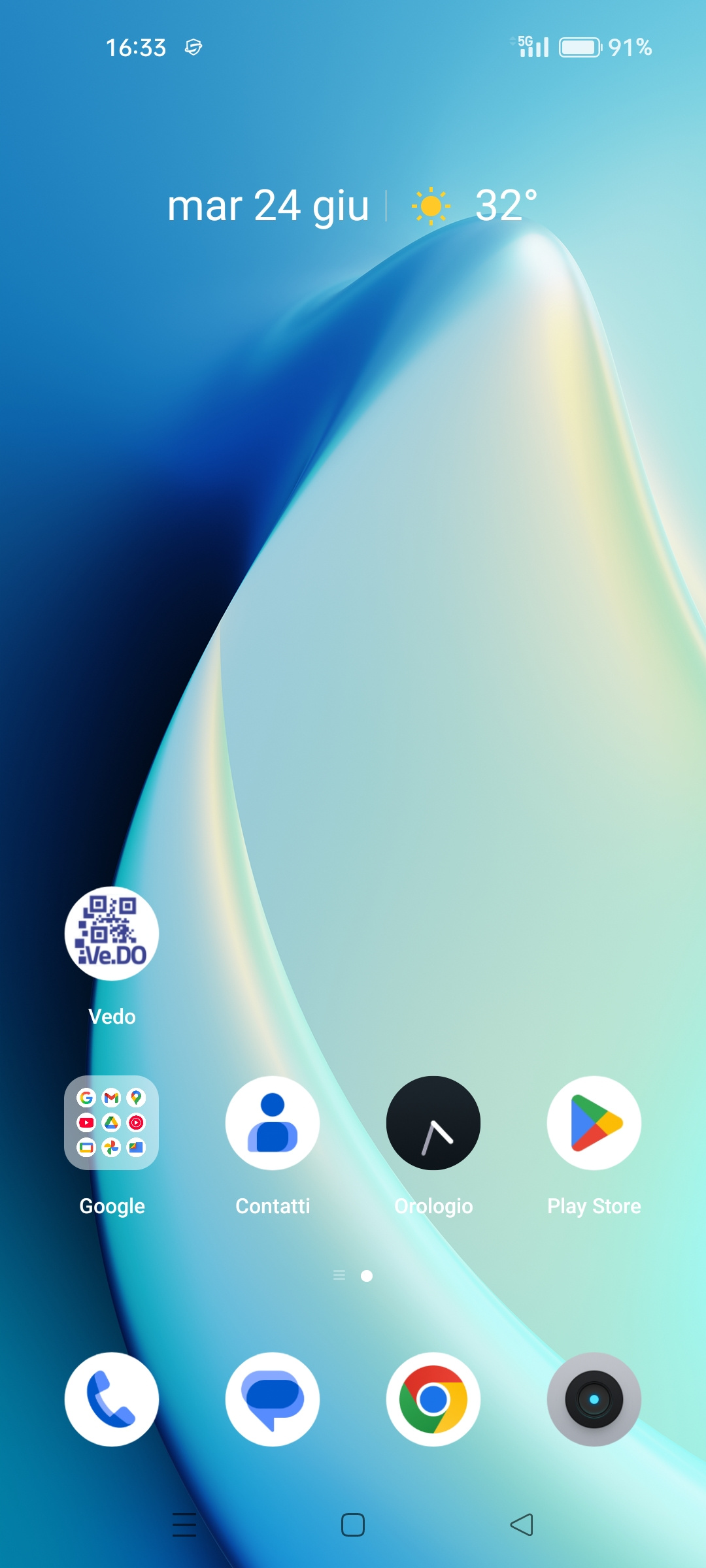
Task: Open the Vedo app
Action: tap(112, 934)
